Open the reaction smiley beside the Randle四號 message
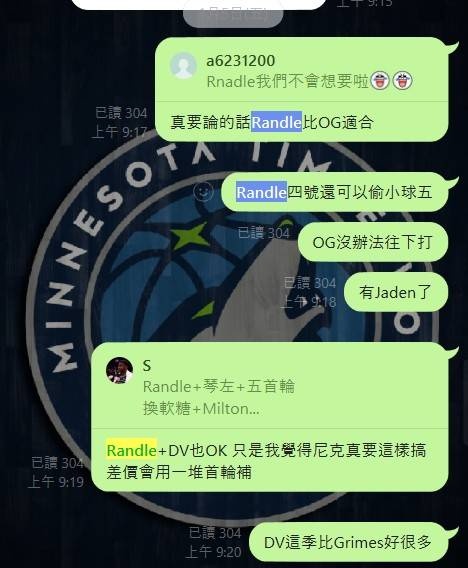Viewport: 468px width, 568px height. click(x=203, y=191)
